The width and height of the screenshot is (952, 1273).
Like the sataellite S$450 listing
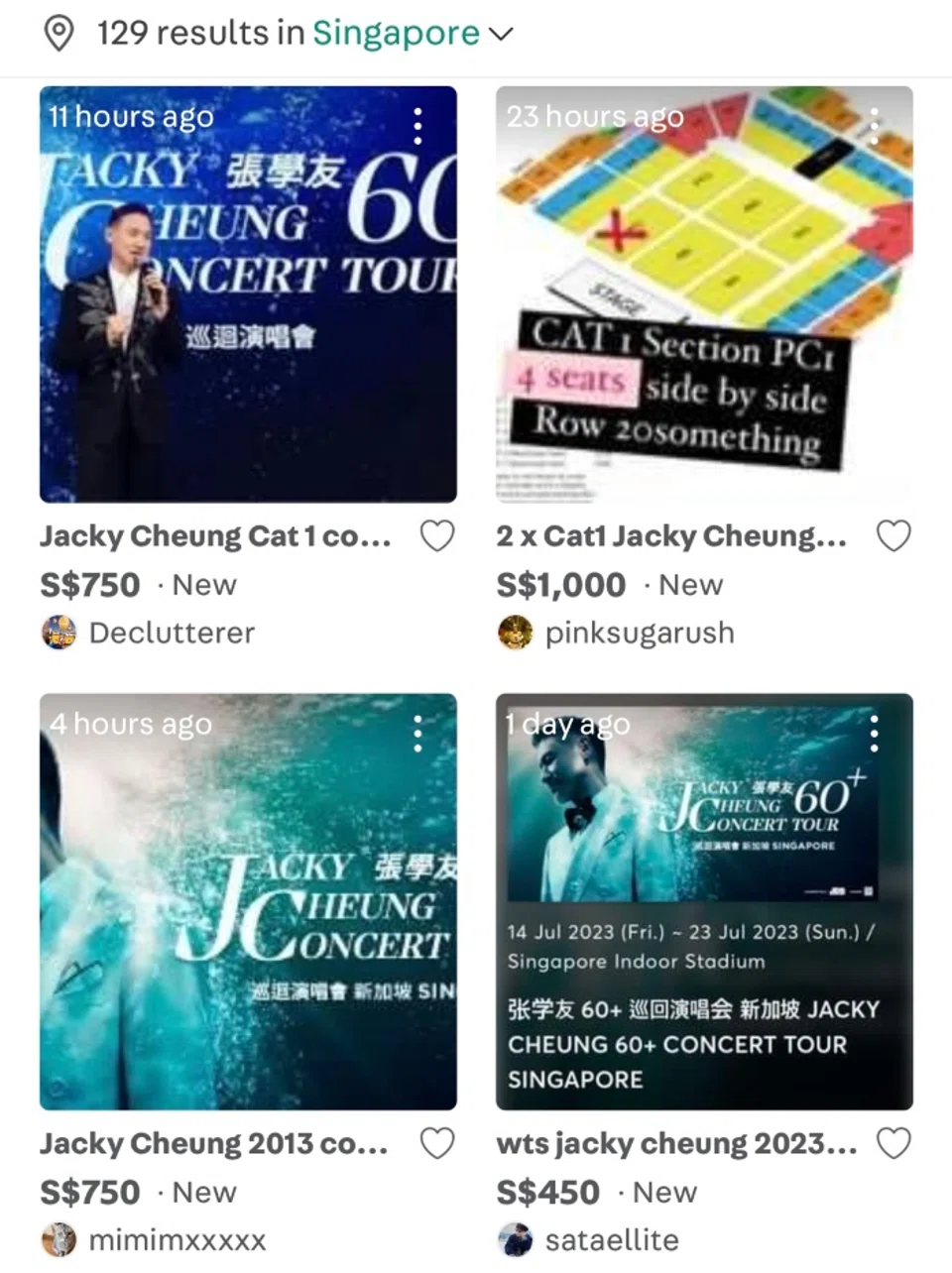click(893, 1143)
